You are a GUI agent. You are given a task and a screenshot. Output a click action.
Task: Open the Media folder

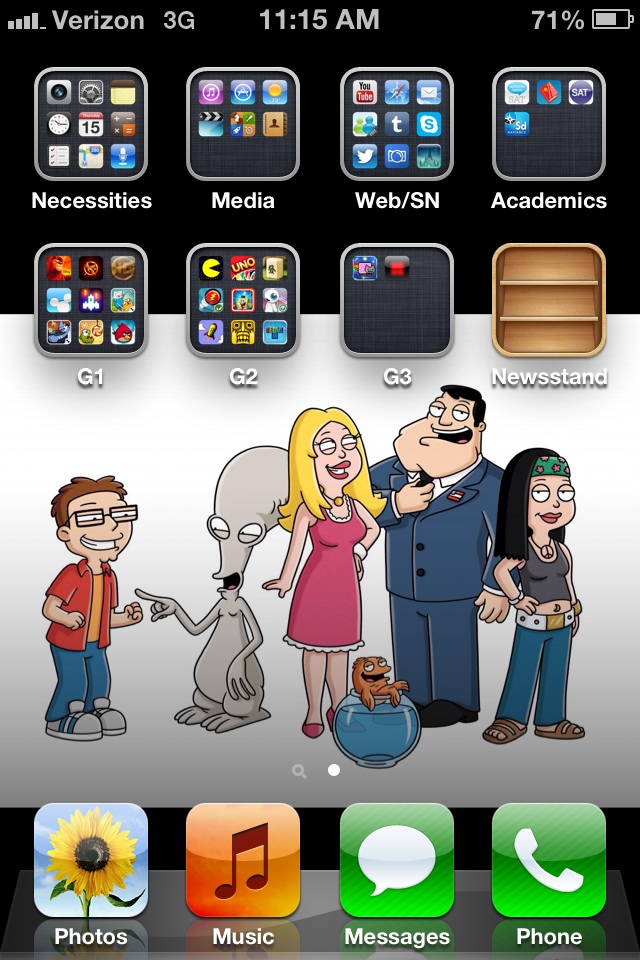coord(243,124)
